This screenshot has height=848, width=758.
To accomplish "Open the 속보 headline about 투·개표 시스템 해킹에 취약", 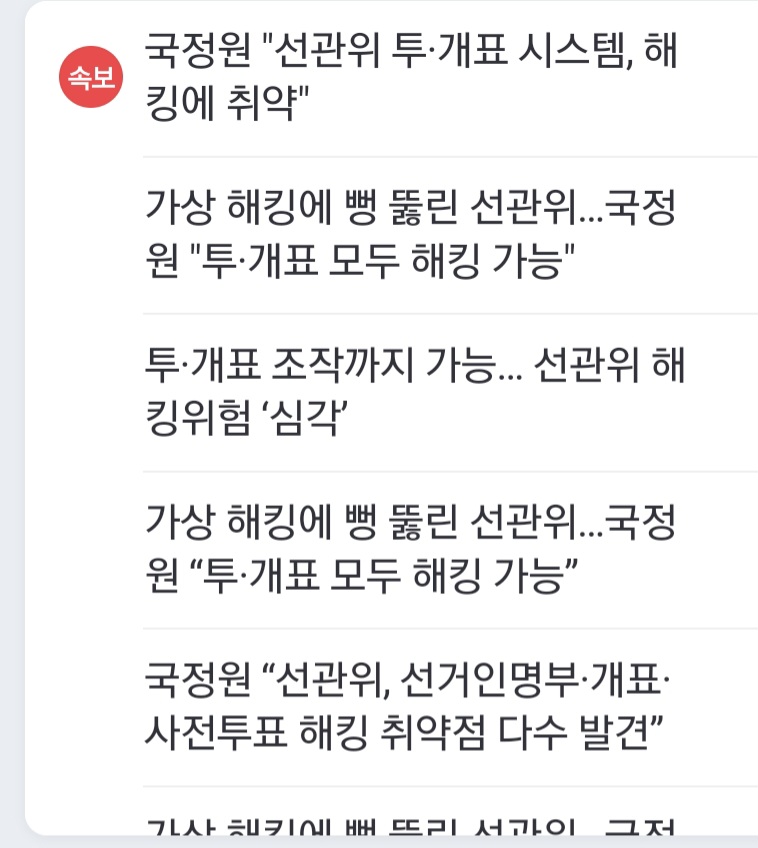I will click(410, 76).
